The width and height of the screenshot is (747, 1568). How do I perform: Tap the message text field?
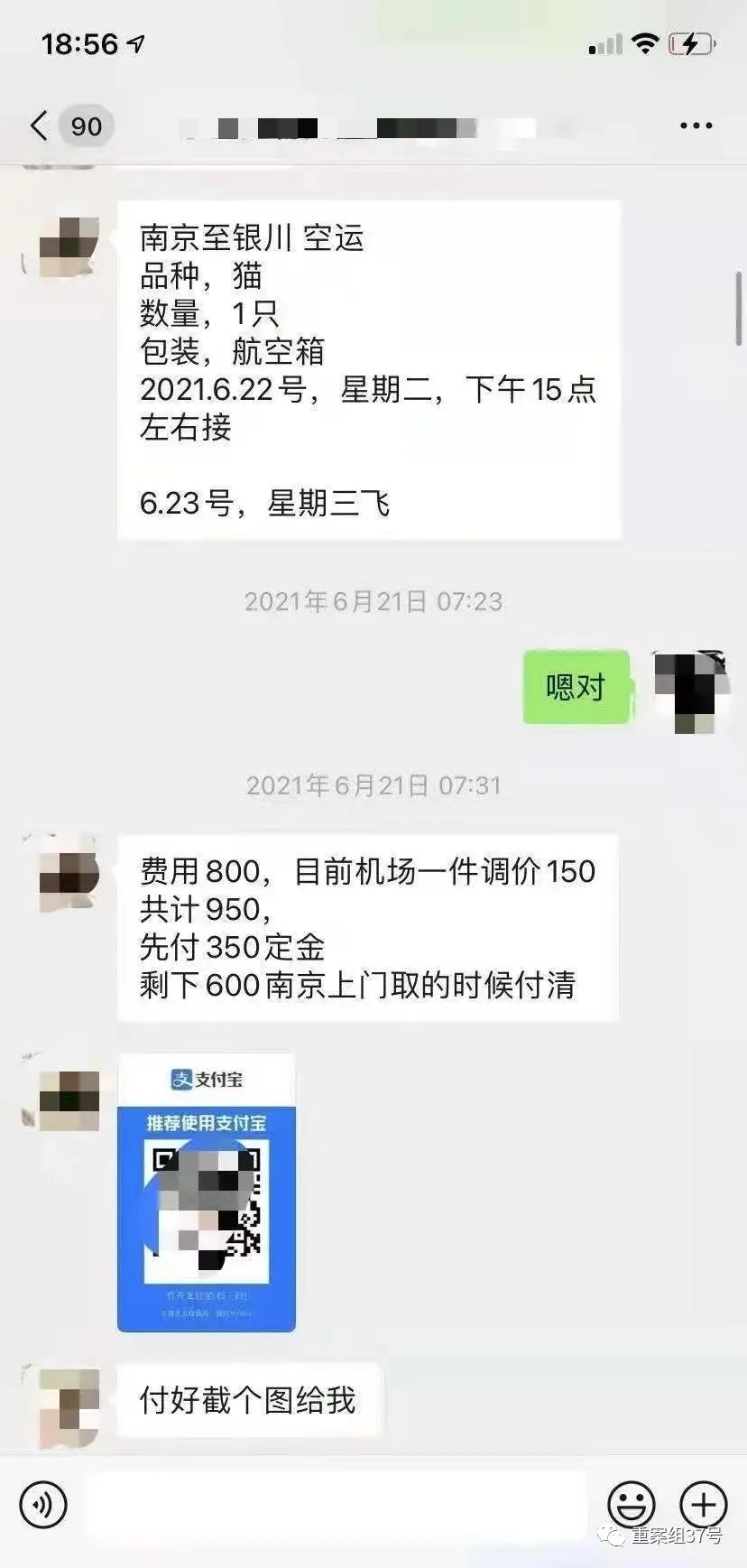(337, 1504)
